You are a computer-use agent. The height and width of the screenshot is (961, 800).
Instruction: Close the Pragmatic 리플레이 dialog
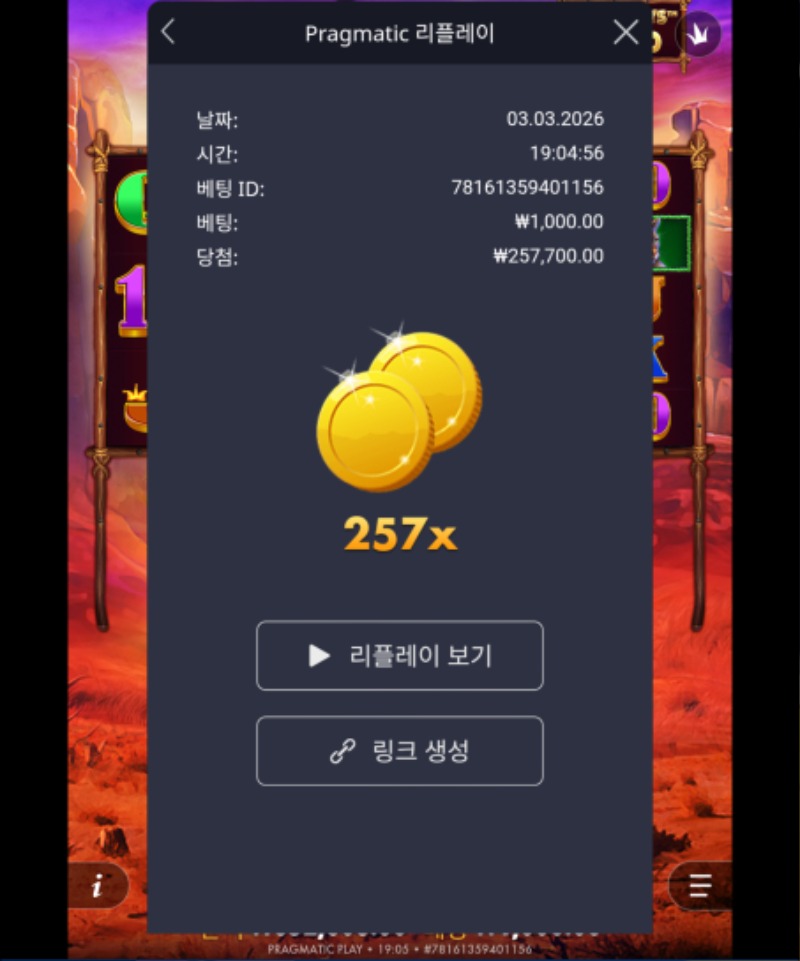(x=626, y=32)
